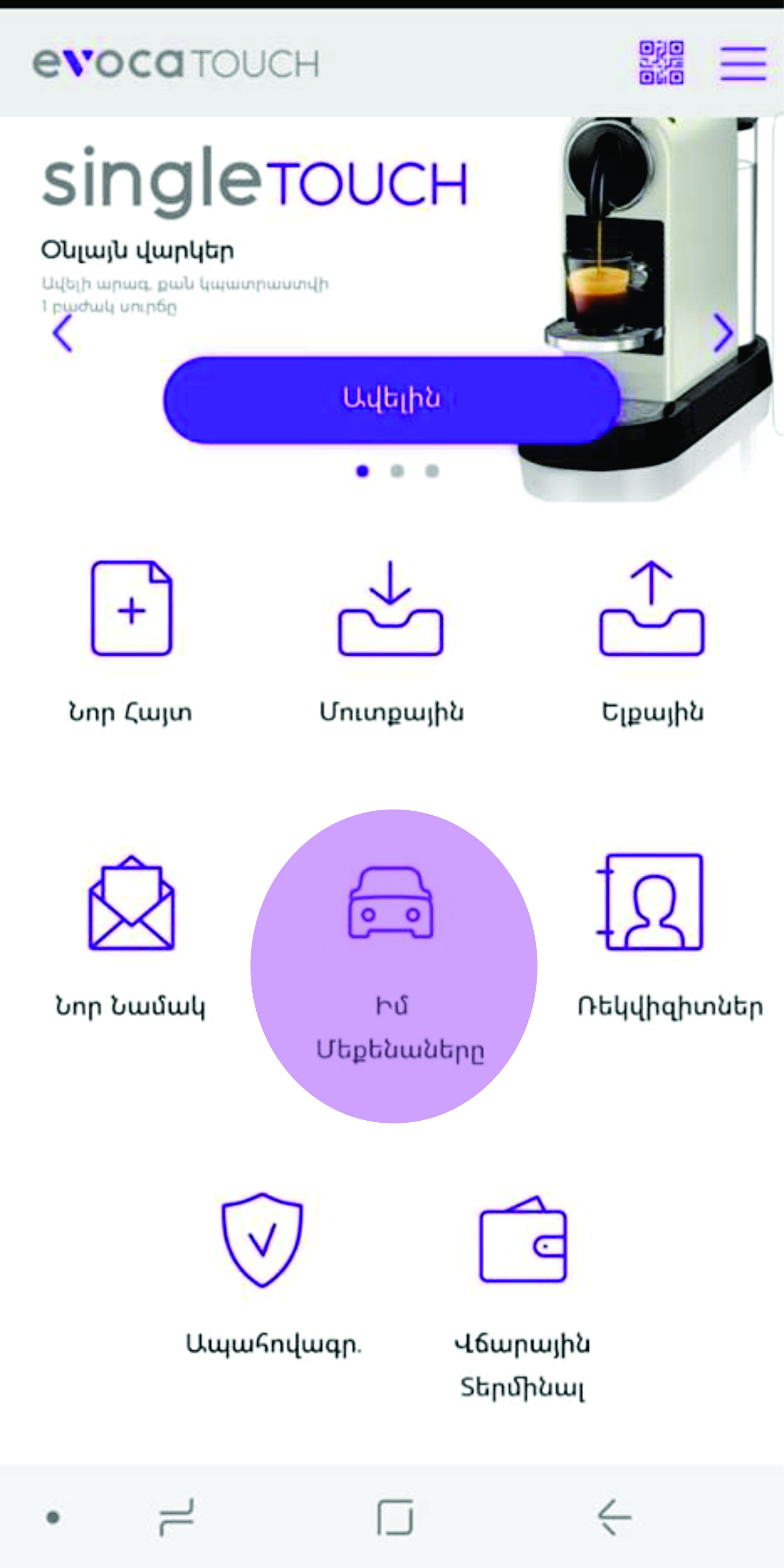Screen dimensions: 784x1568
Task: Create a new request via Նոր Հայտ
Action: (x=131, y=642)
